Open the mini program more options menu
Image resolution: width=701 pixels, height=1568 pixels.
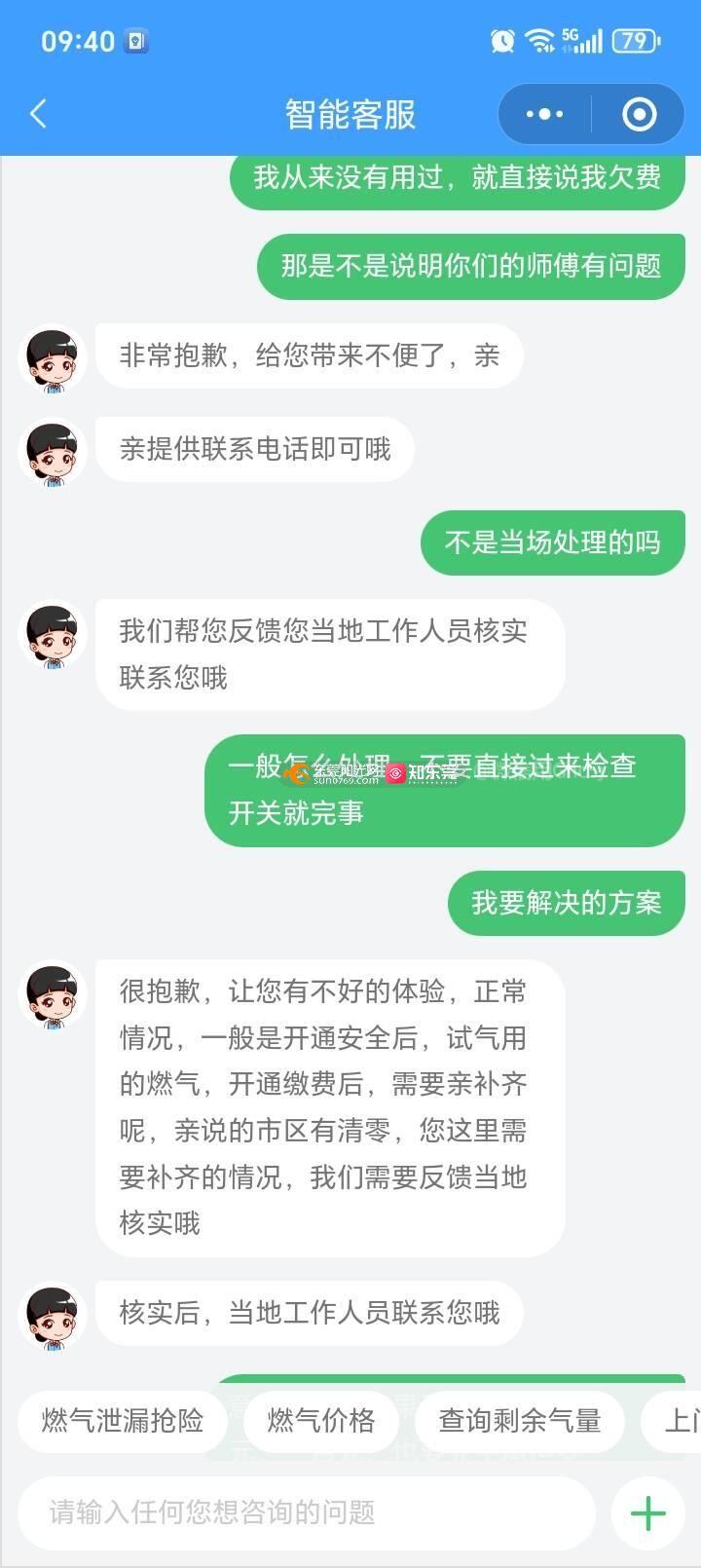[x=544, y=114]
